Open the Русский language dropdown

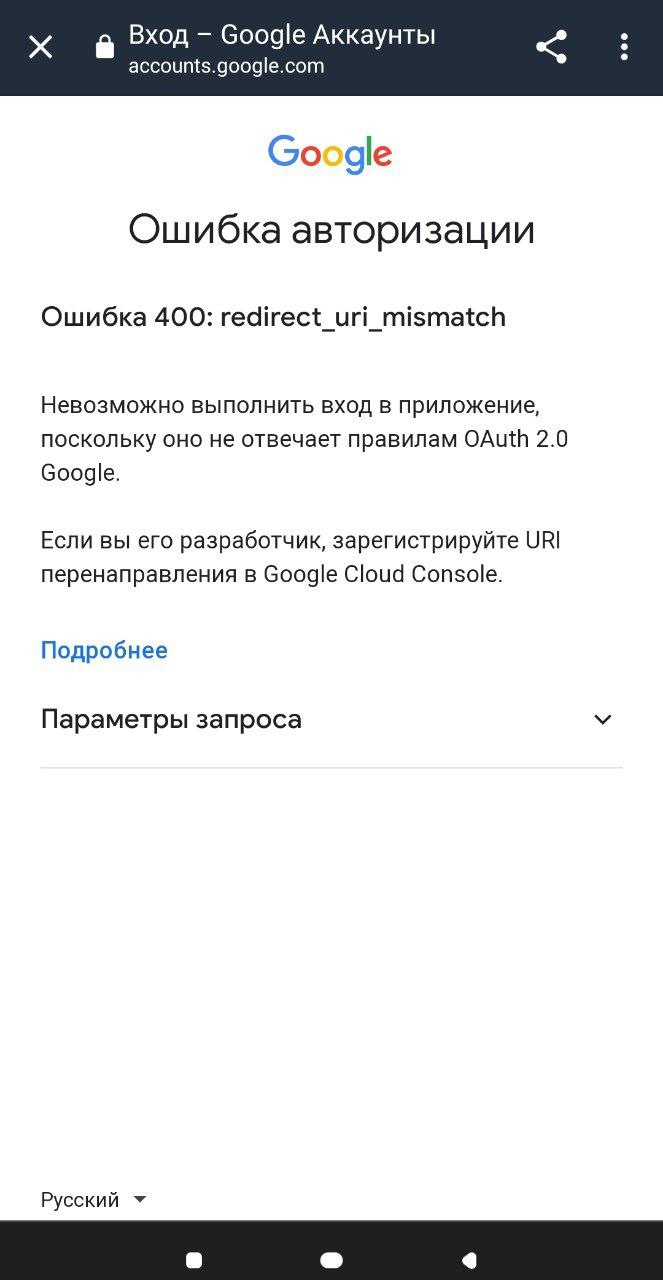pyautogui.click(x=94, y=1200)
